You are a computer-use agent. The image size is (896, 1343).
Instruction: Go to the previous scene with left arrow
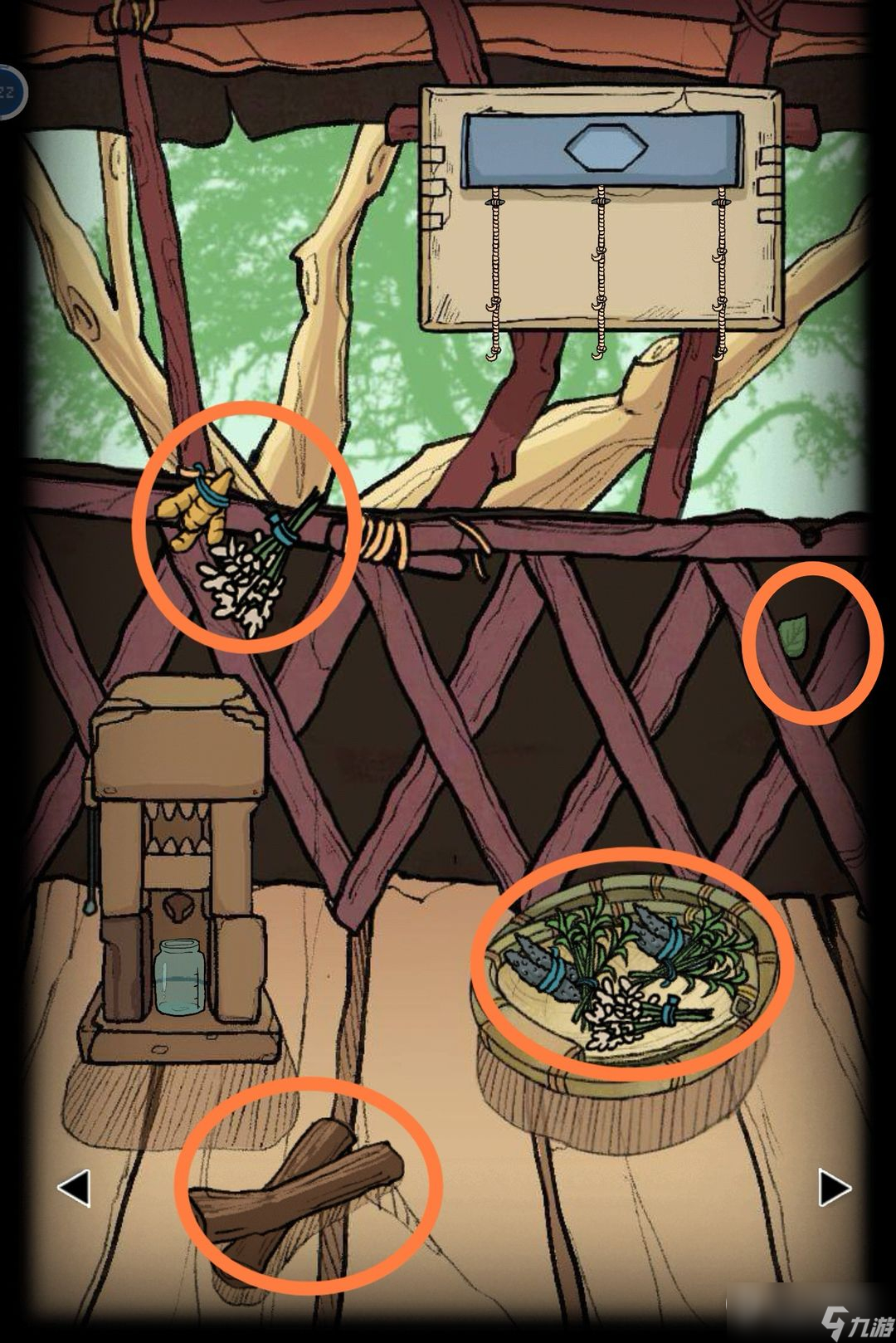point(73,1188)
